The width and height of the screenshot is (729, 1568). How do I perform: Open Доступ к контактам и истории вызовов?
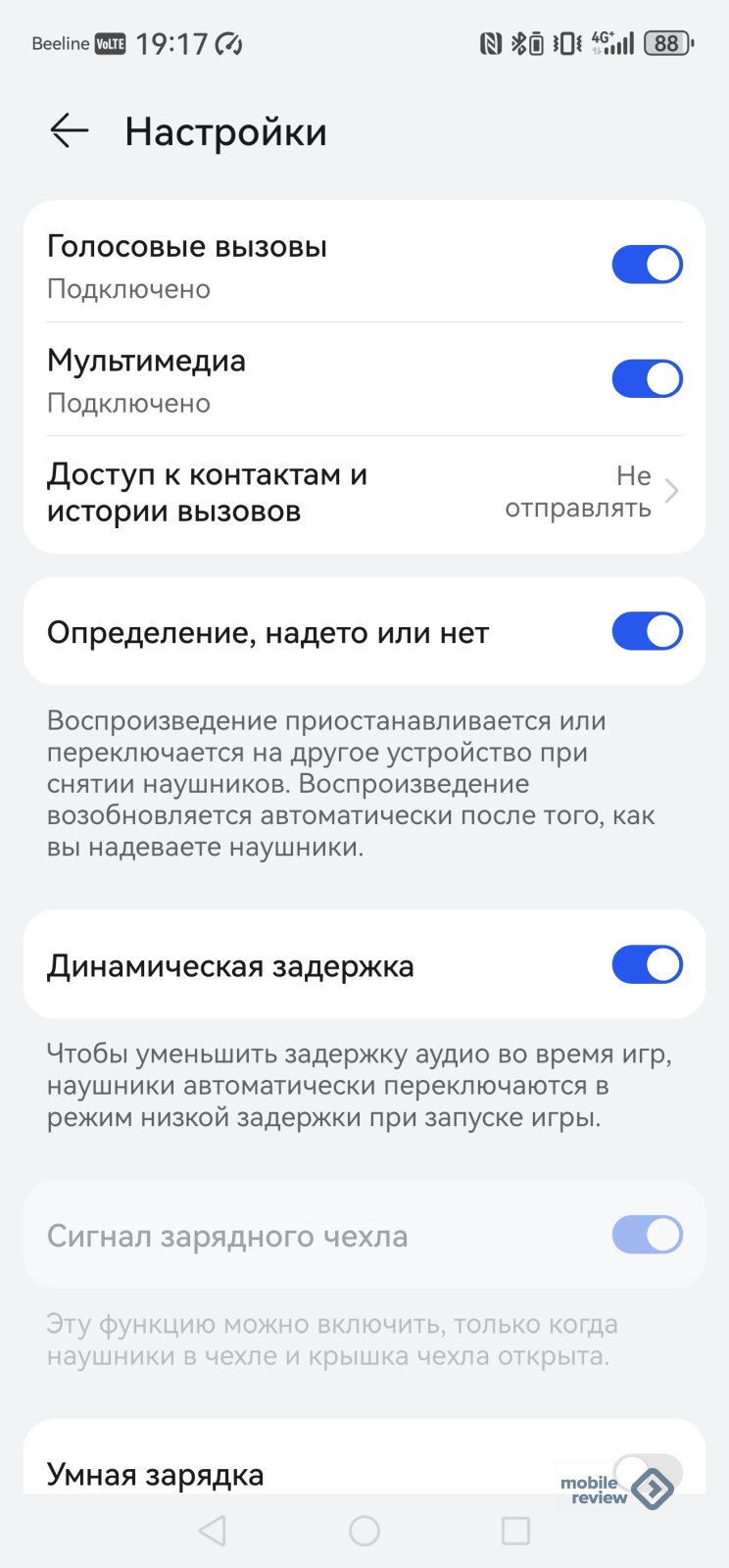coord(364,493)
